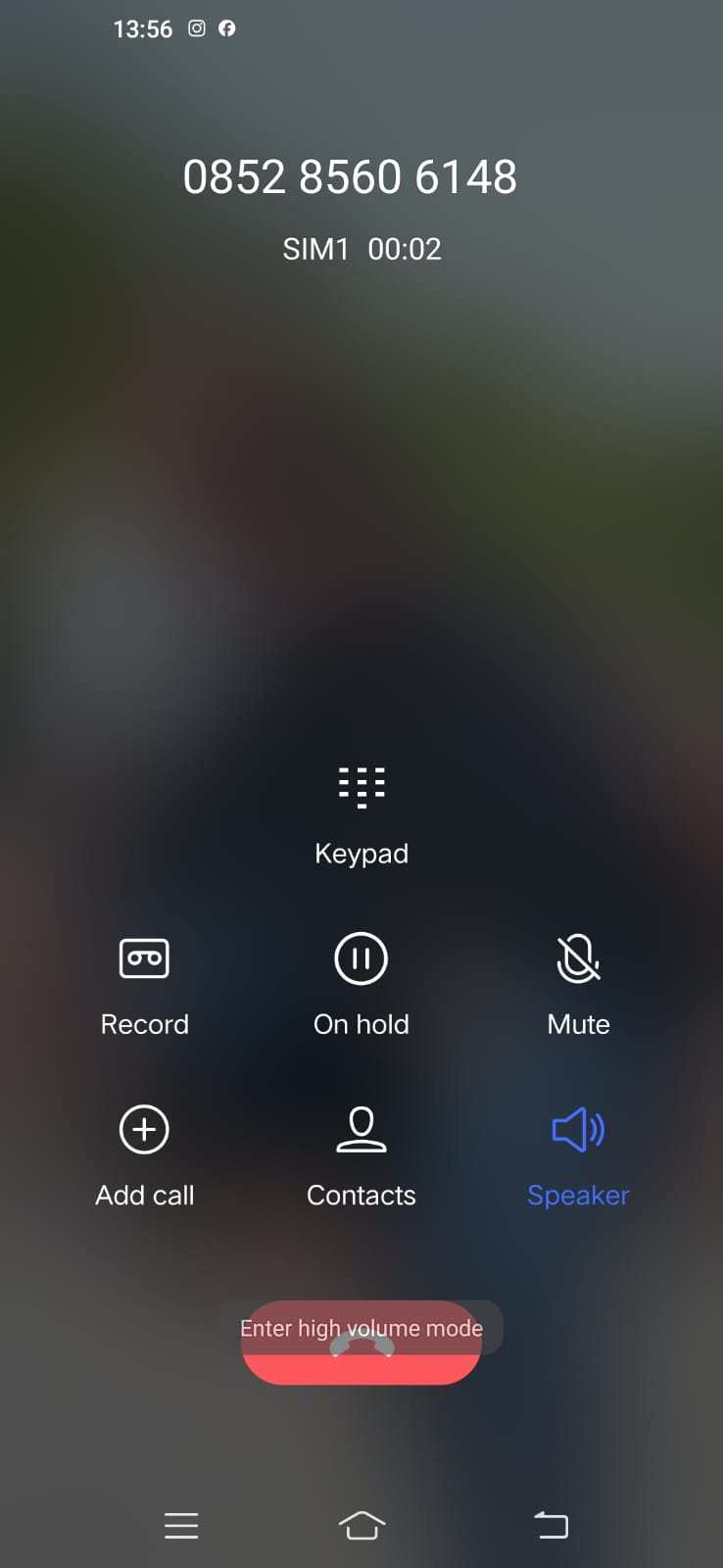Turn off the Speaker
This screenshot has width=723, height=1568.
(578, 1131)
